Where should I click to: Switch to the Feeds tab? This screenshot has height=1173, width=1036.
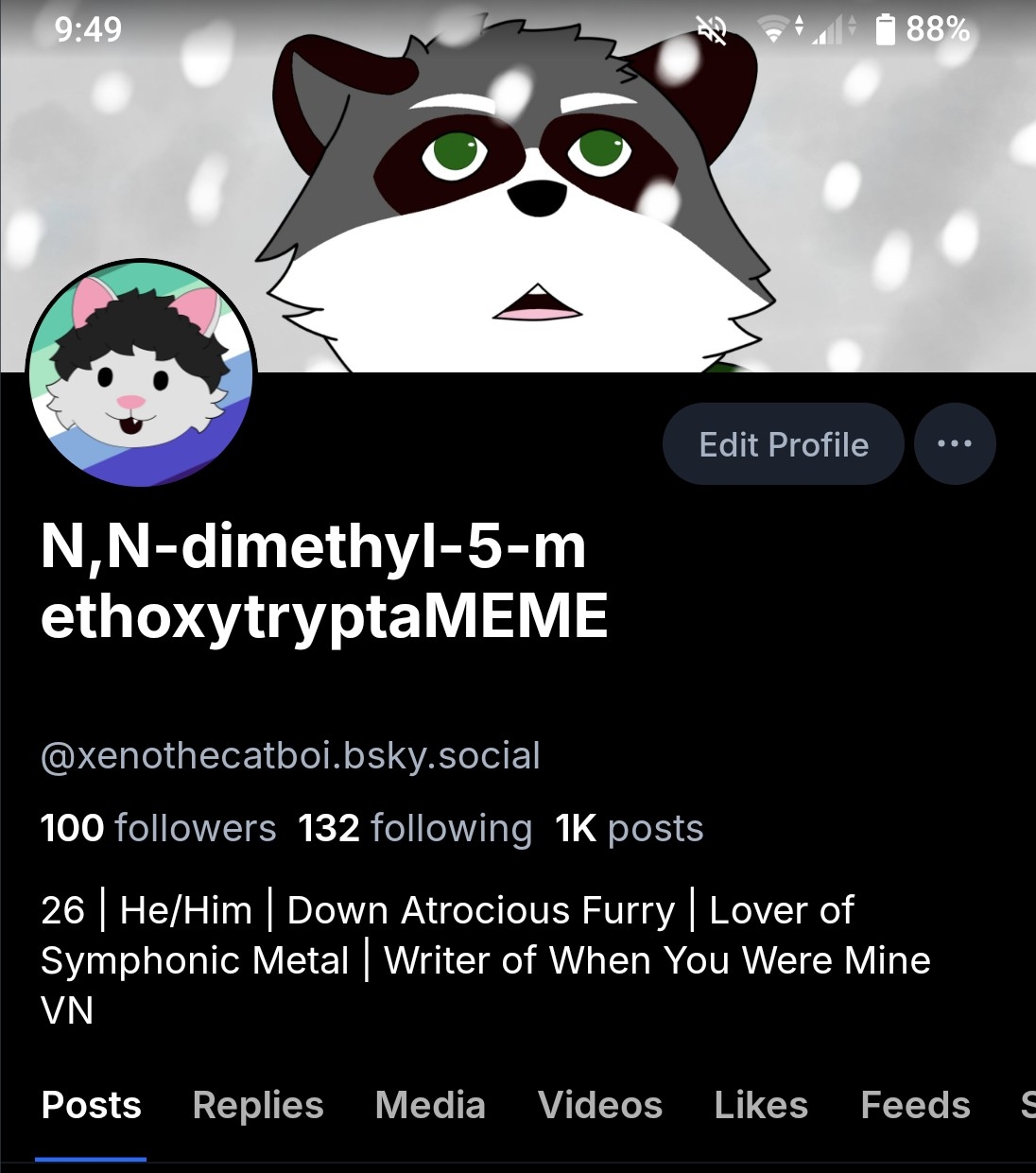tap(915, 1105)
